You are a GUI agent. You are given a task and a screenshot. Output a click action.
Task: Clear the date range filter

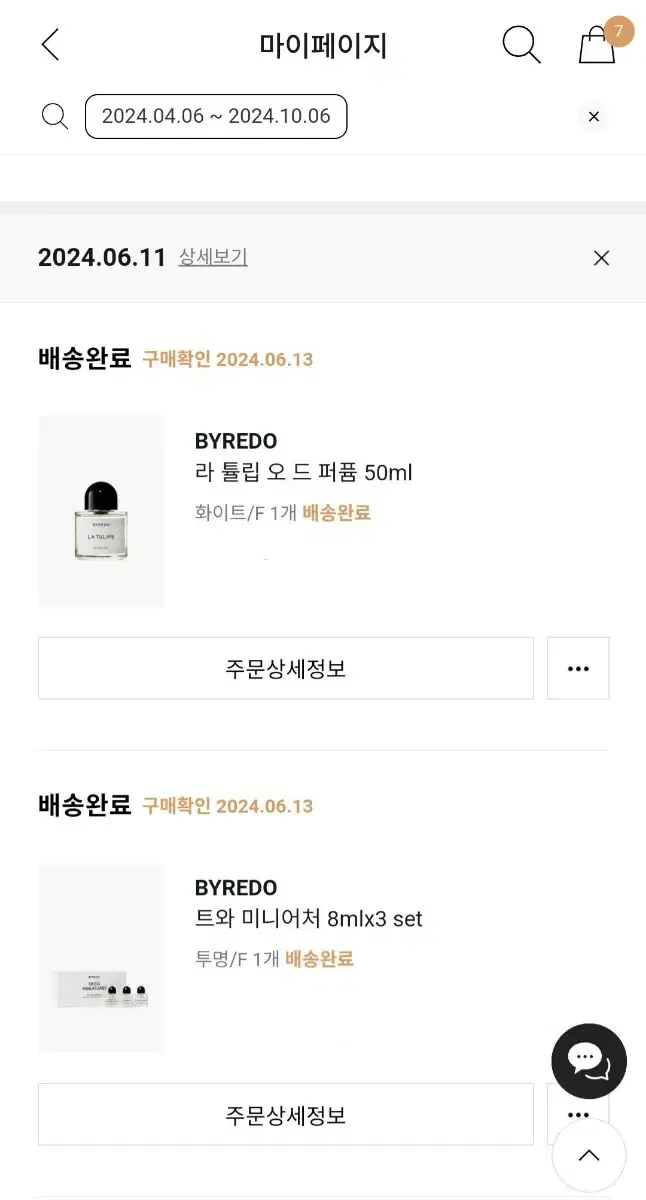click(594, 117)
